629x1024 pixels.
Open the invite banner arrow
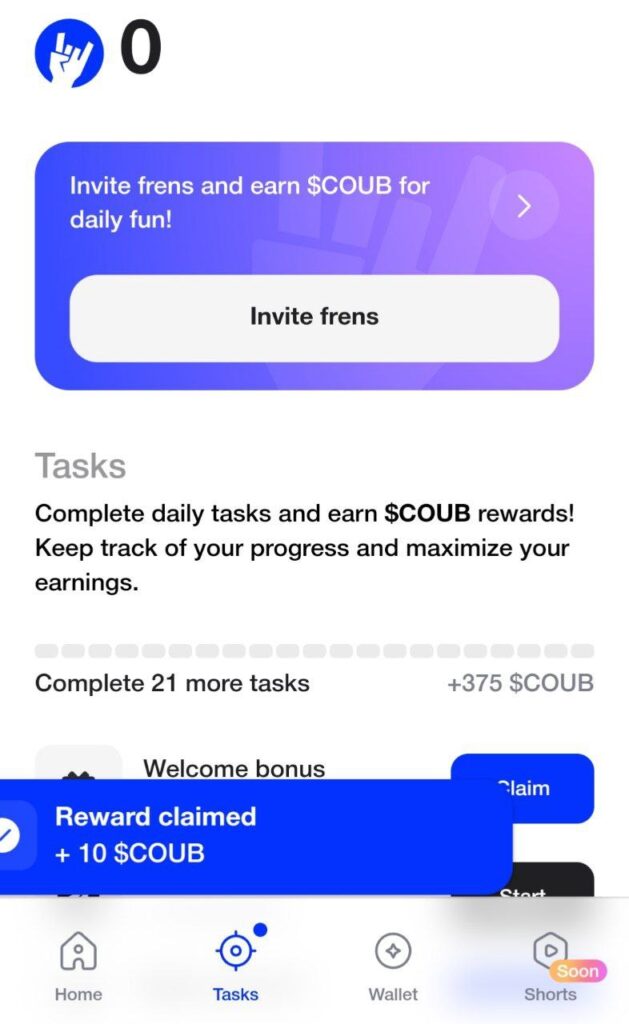tap(524, 206)
